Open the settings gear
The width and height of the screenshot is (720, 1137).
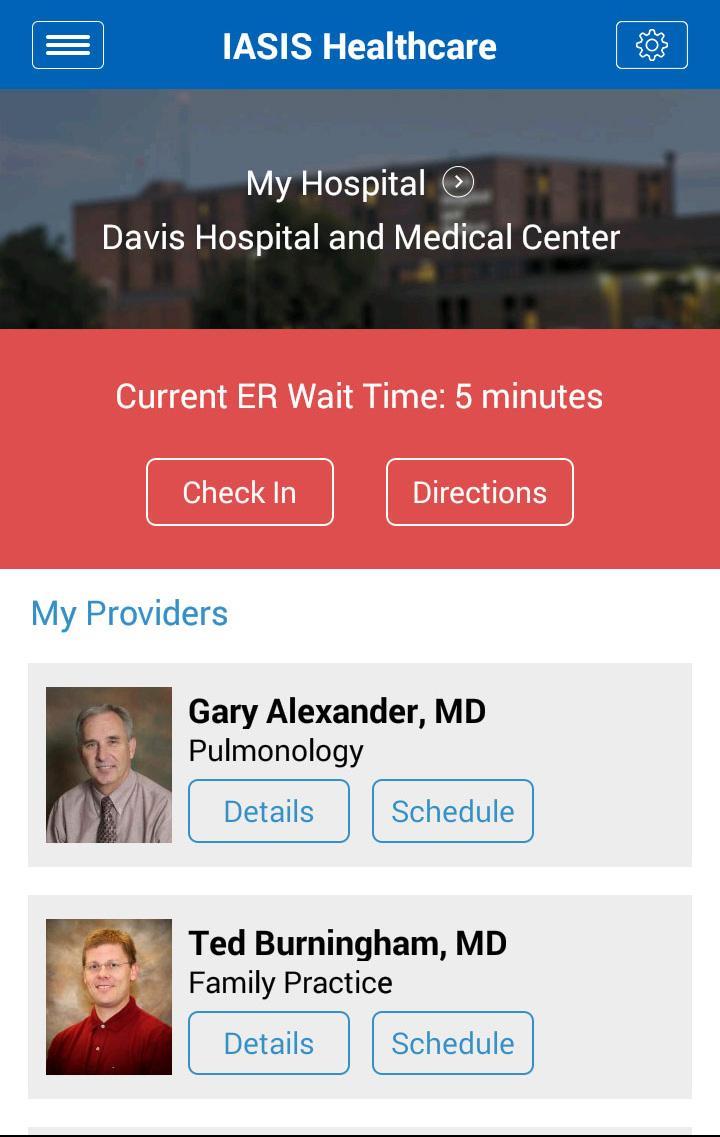point(651,45)
